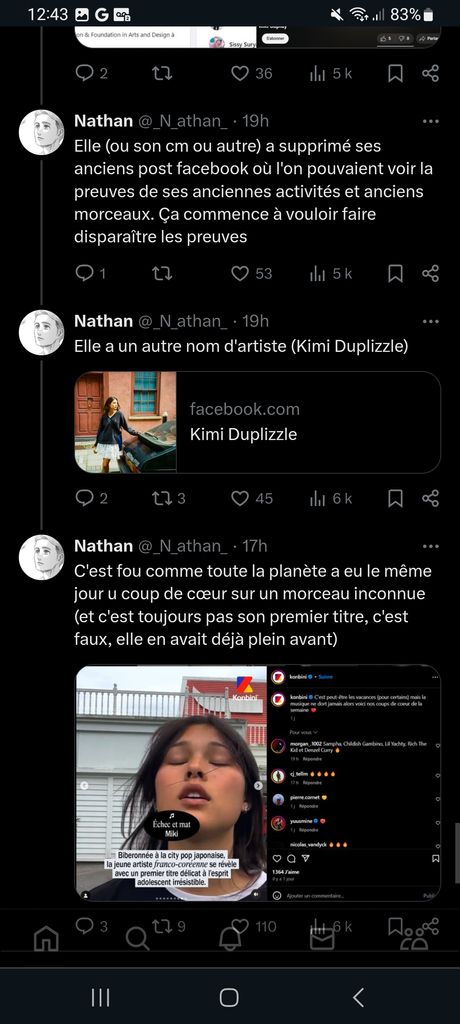The image size is (460, 1024).
Task: Open the Konbini screenshot image
Action: point(257,783)
